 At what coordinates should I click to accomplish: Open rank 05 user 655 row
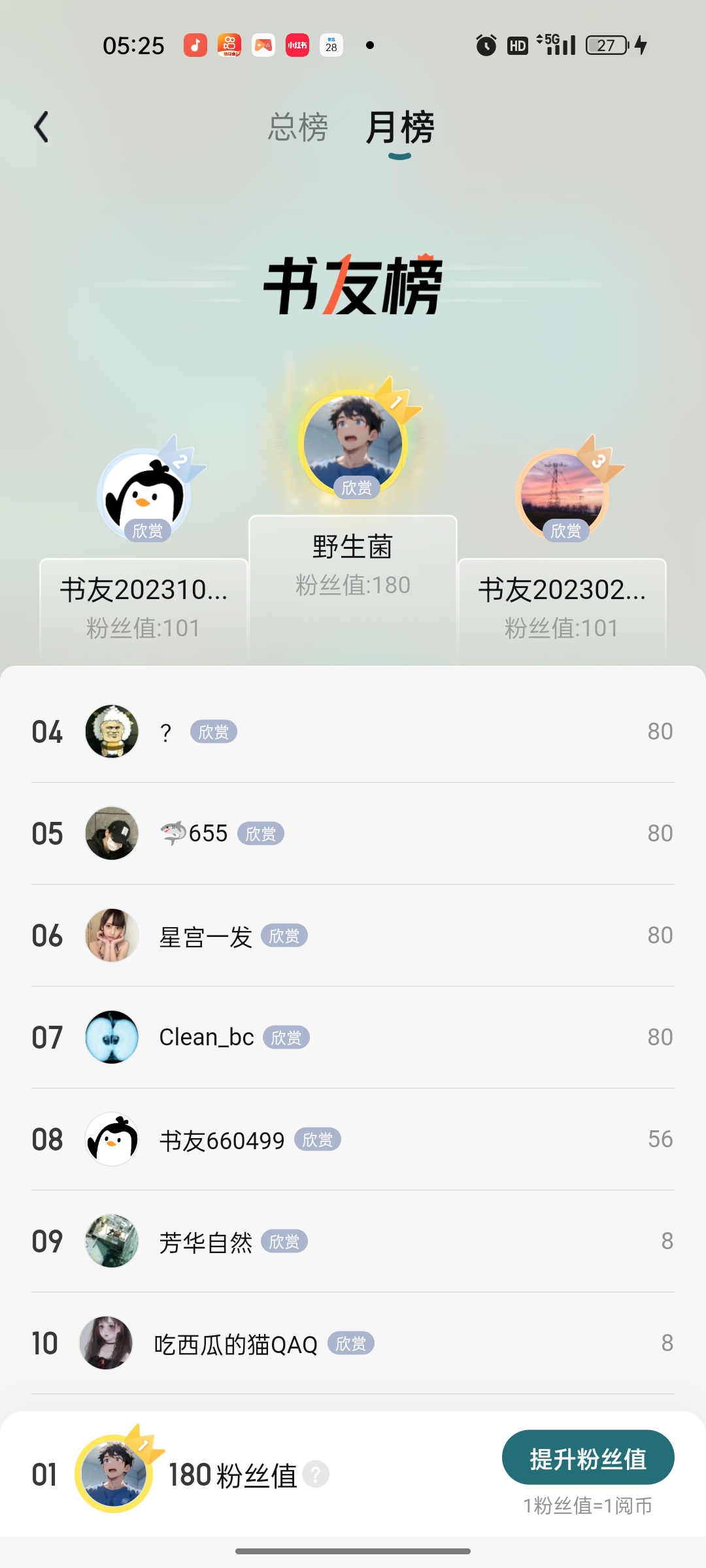click(x=353, y=834)
